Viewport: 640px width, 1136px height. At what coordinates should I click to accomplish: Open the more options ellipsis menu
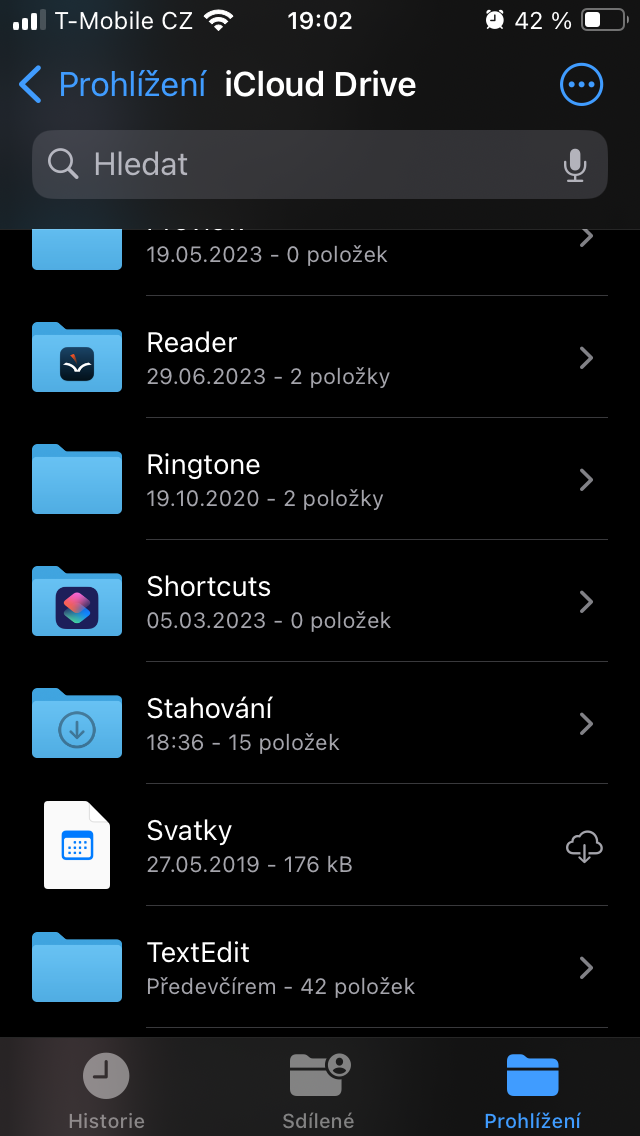click(581, 85)
